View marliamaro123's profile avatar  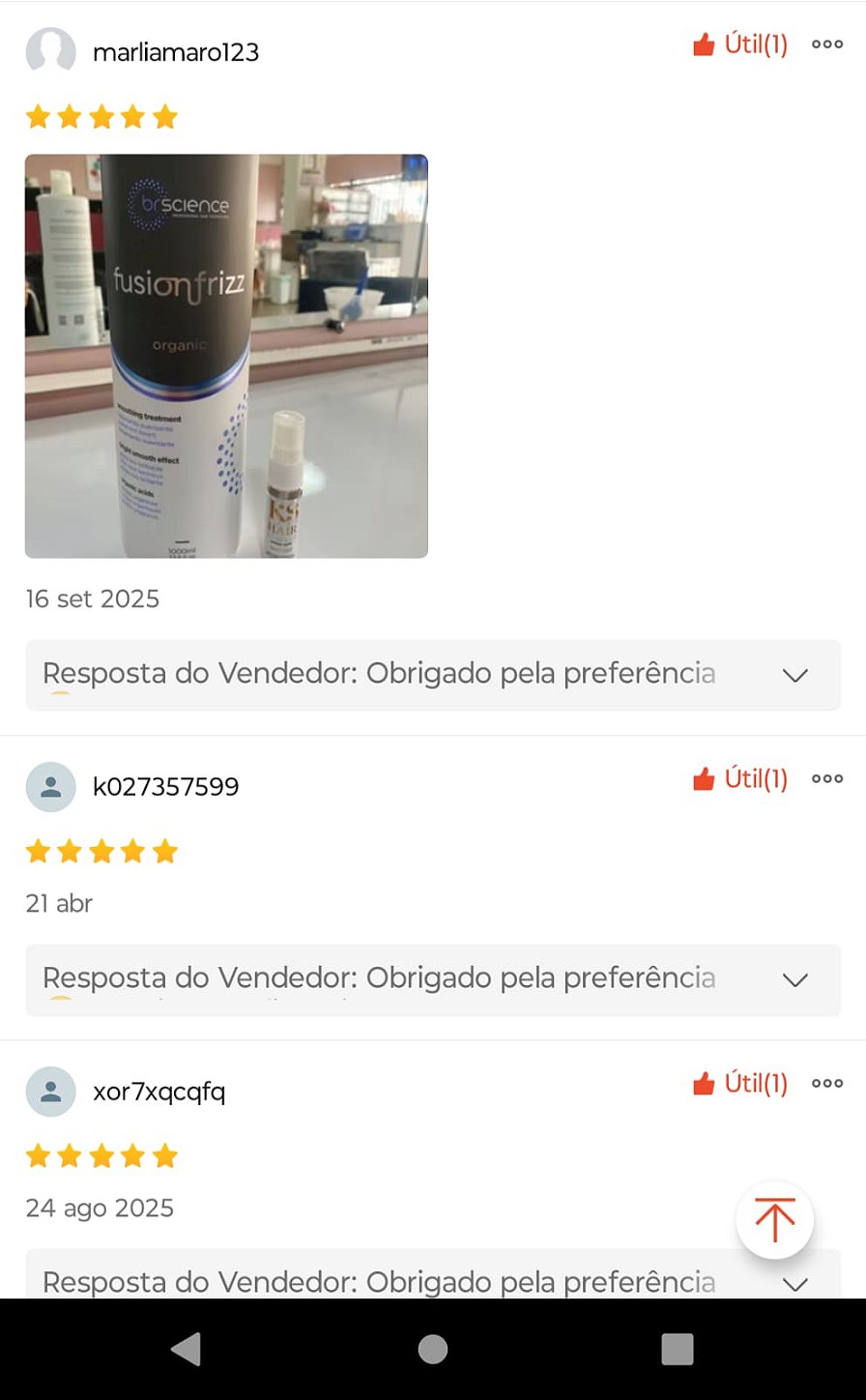click(50, 51)
